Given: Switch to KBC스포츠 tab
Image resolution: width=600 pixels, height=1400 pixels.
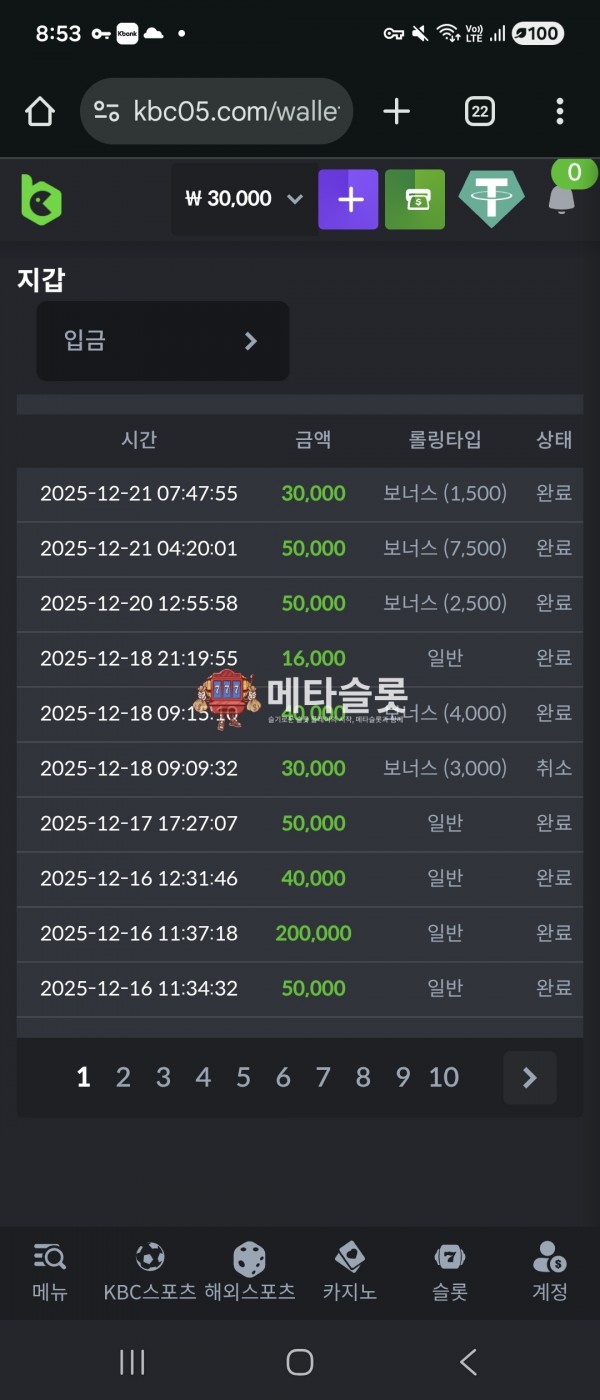Looking at the screenshot, I should pos(150,1272).
